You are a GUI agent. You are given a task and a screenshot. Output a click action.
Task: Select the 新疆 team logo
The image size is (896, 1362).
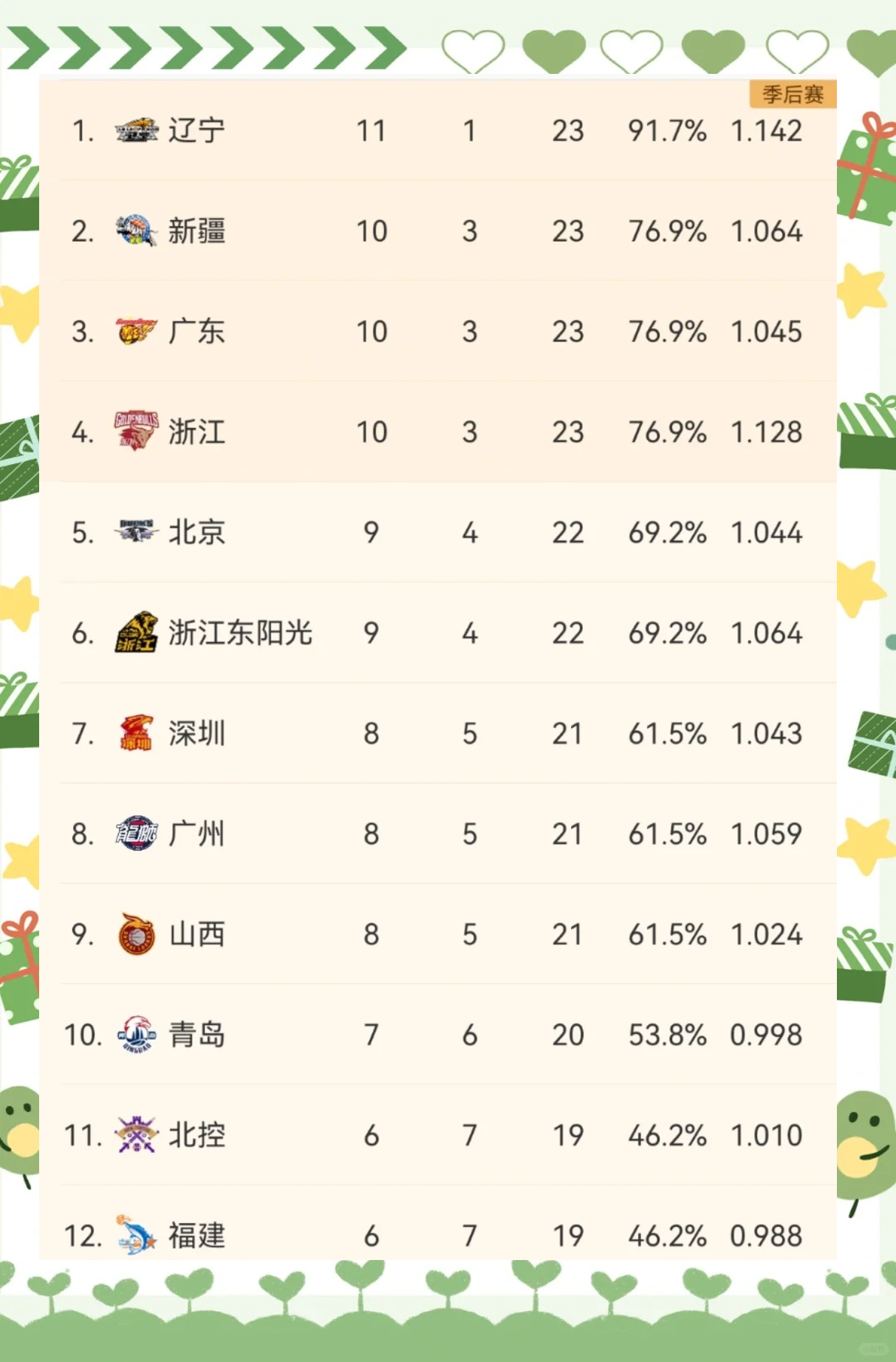(135, 231)
